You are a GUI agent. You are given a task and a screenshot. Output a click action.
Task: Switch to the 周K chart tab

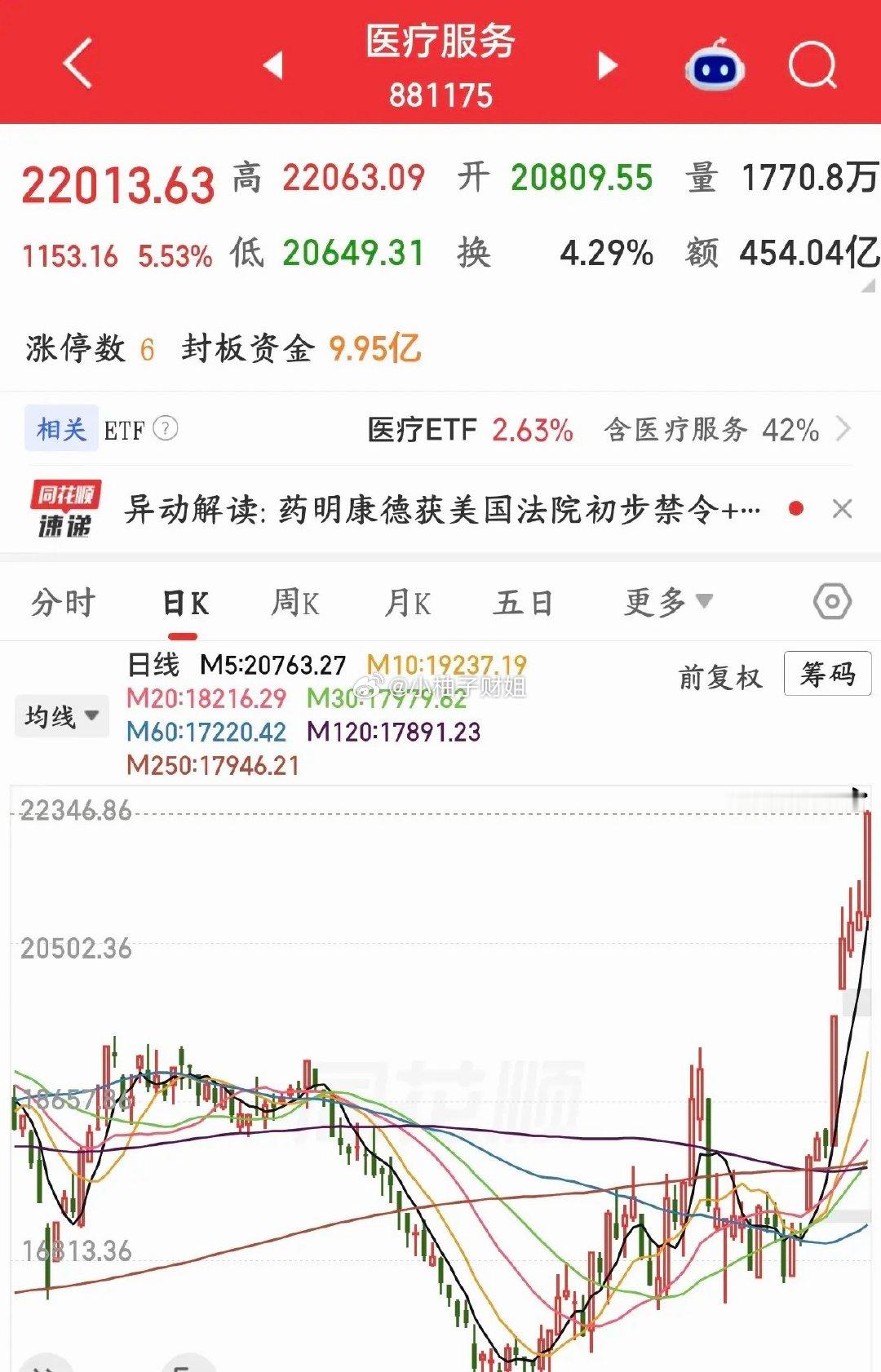click(294, 603)
